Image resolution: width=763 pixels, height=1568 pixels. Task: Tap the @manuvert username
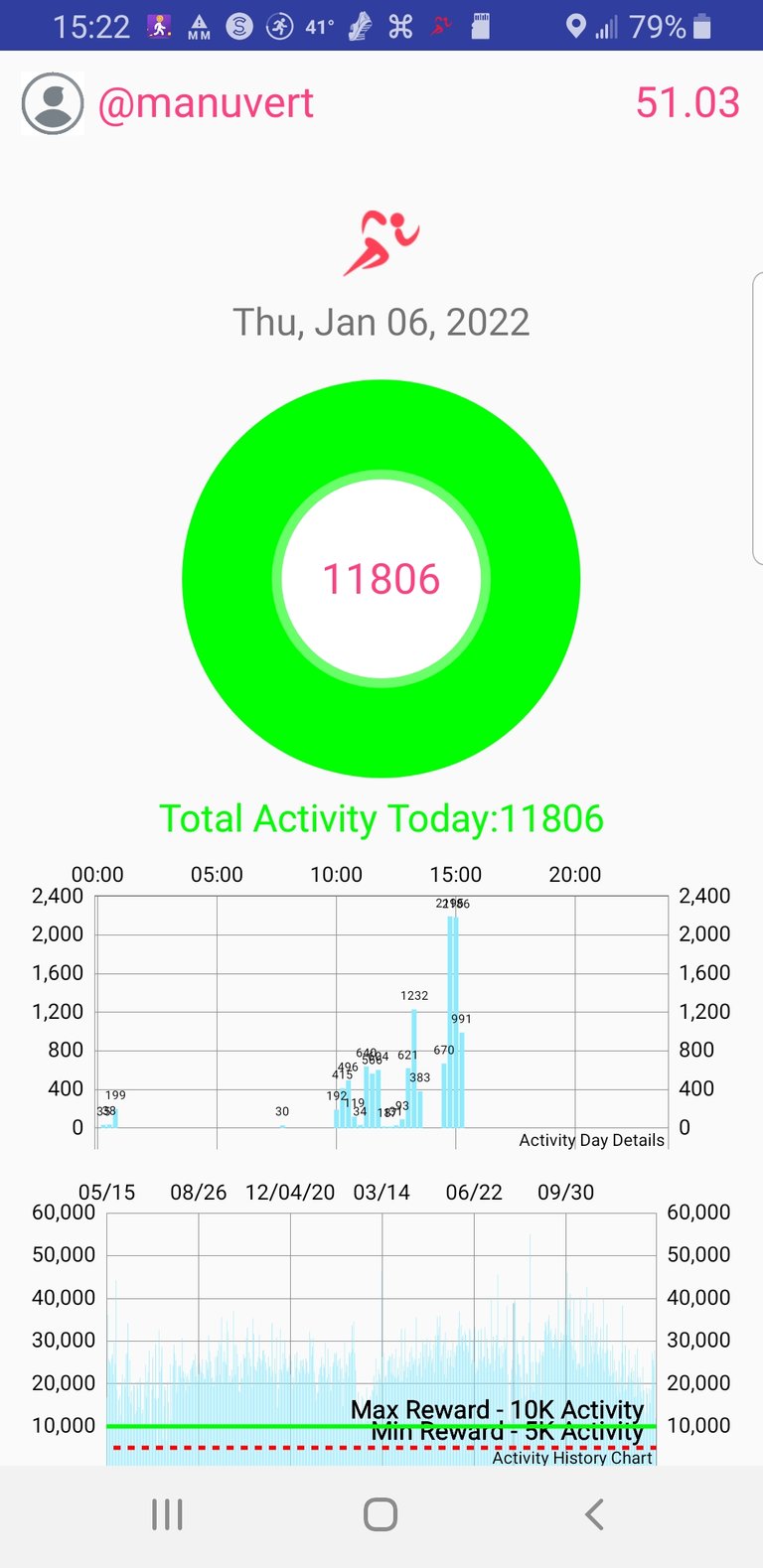[206, 103]
